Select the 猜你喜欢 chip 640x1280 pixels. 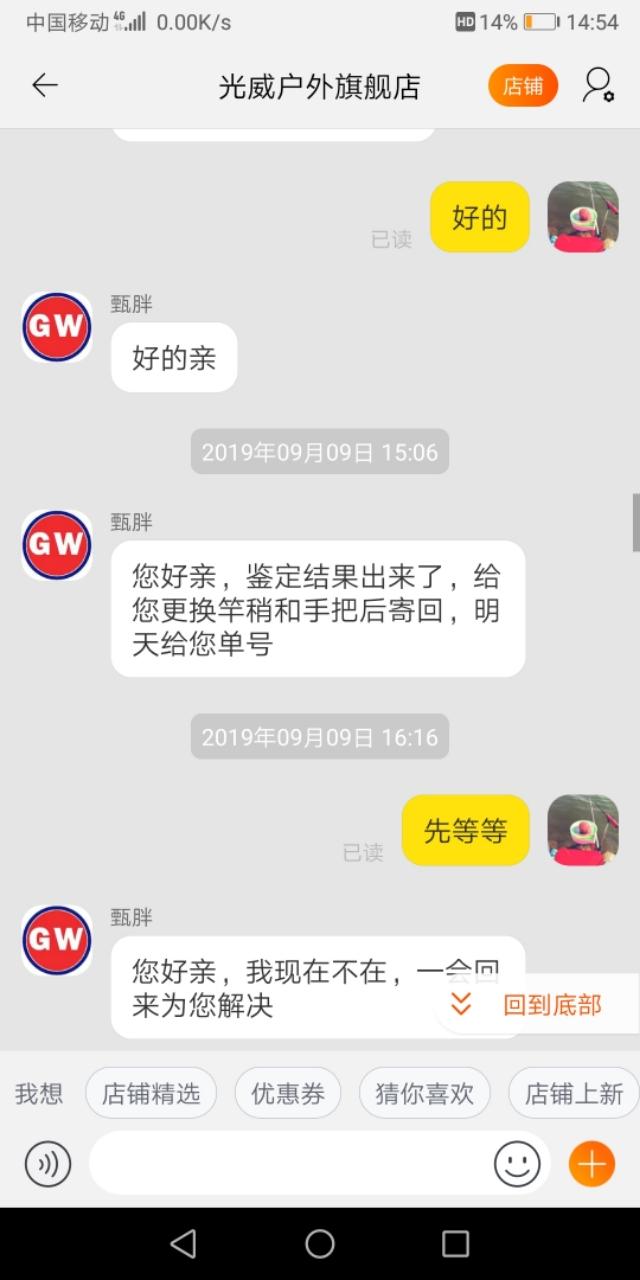tap(424, 1094)
